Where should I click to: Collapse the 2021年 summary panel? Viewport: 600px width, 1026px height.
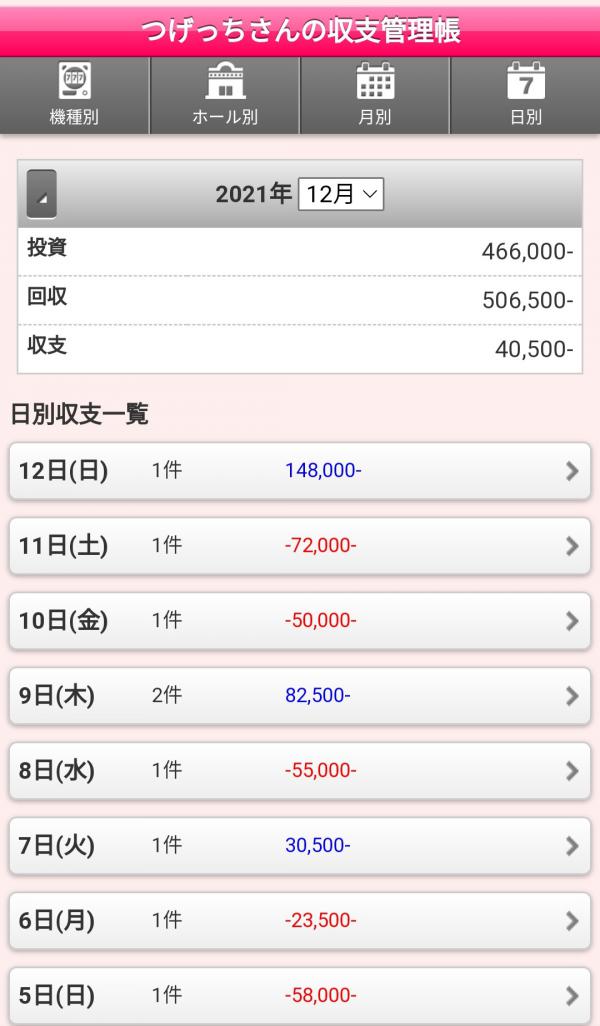[x=42, y=195]
